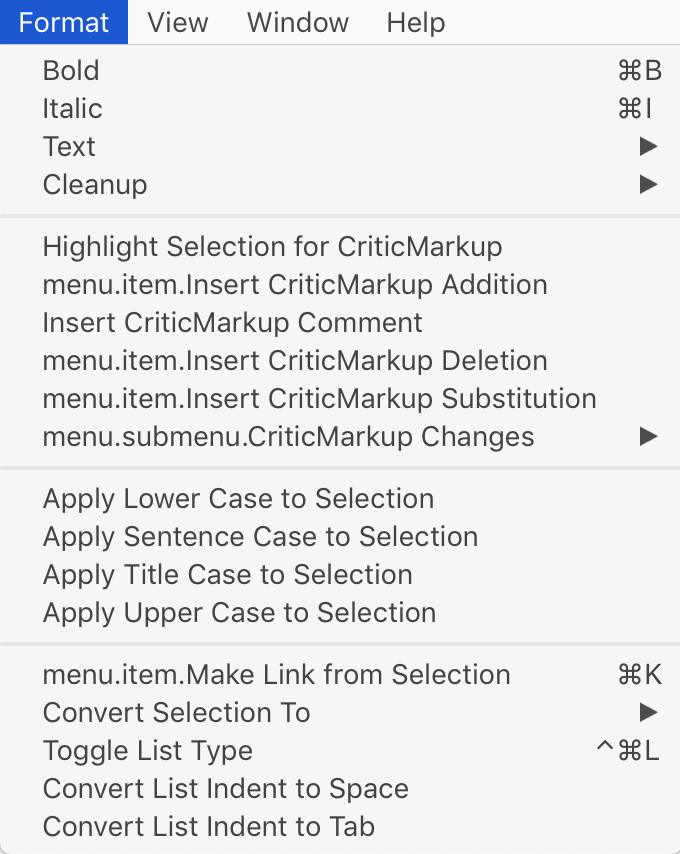Select Insert CriticMarkup Comment
This screenshot has height=854, width=680.
pos(233,323)
